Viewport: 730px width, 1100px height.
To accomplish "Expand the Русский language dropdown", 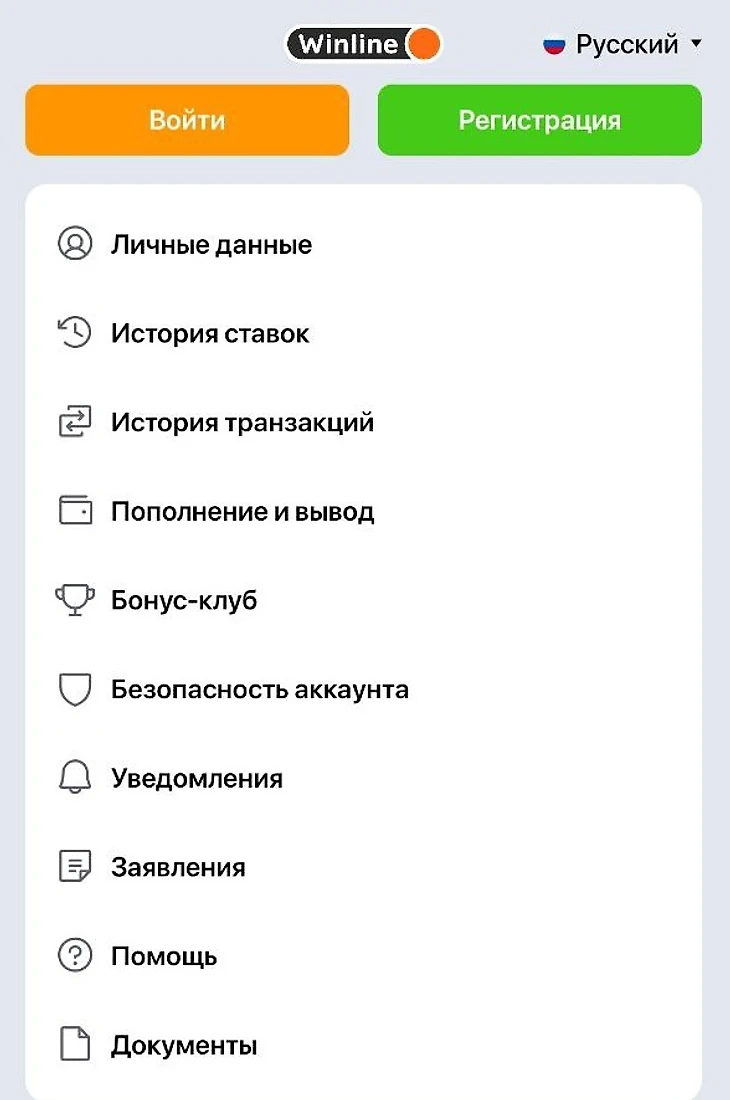I will pyautogui.click(x=623, y=44).
